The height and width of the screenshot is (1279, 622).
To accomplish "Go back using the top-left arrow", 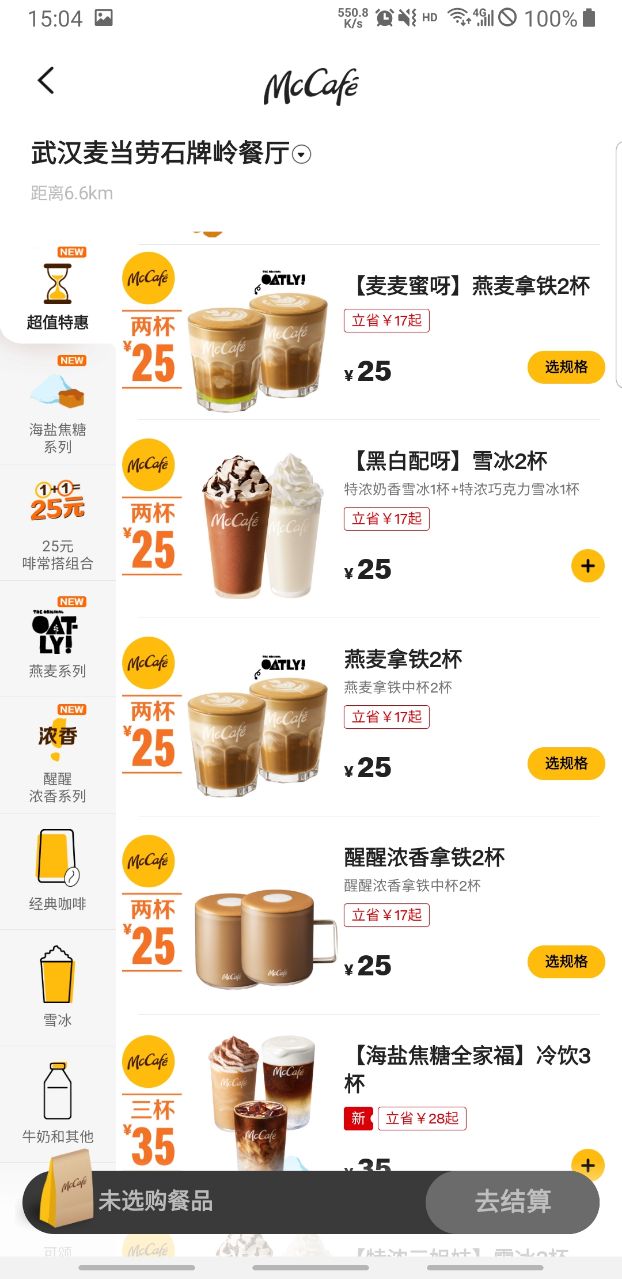I will pyautogui.click(x=46, y=80).
